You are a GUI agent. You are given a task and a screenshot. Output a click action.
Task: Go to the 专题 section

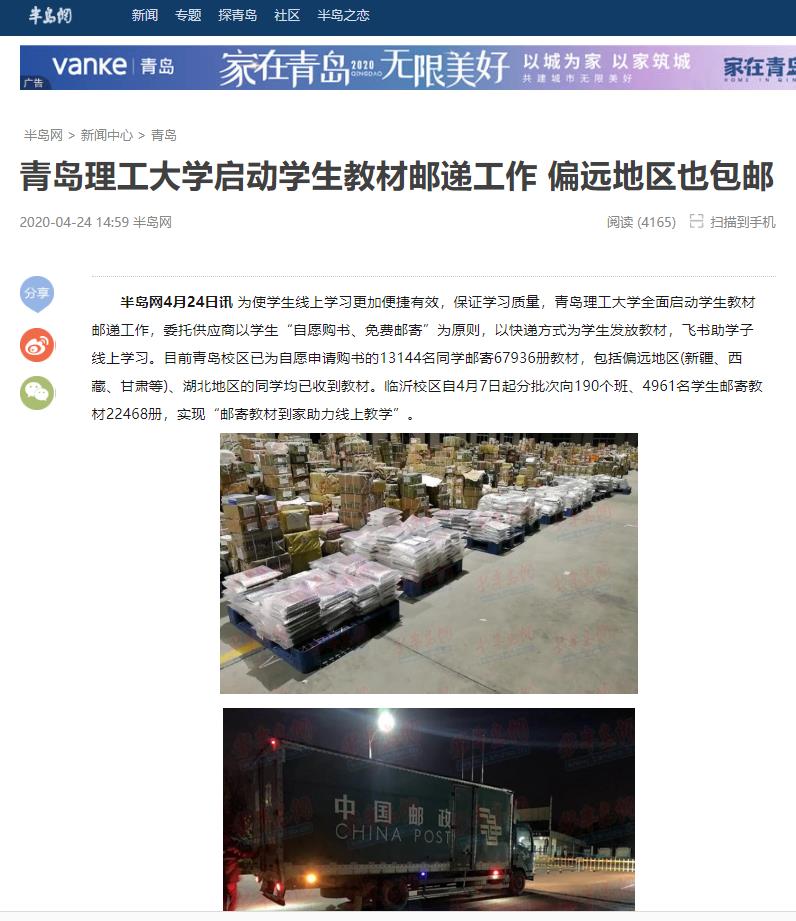click(188, 15)
